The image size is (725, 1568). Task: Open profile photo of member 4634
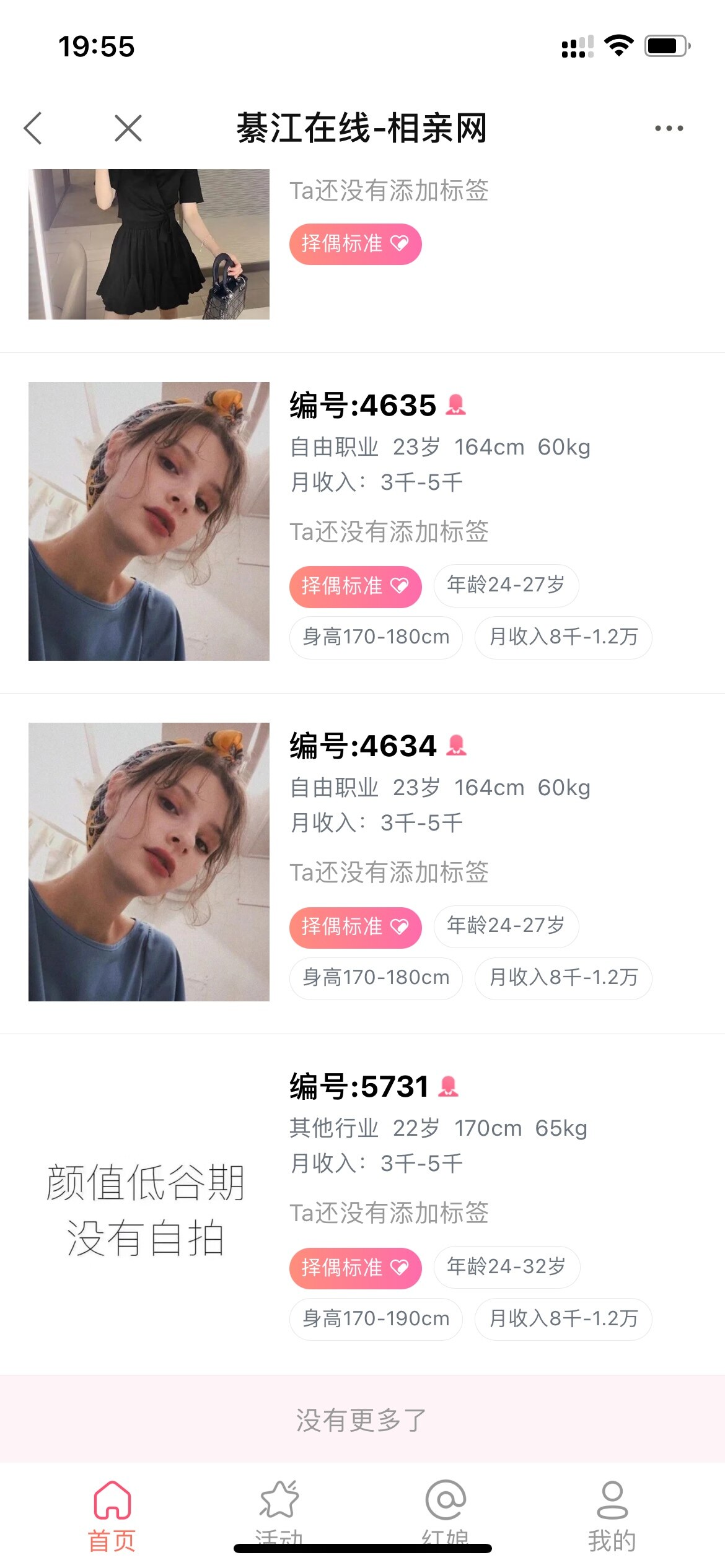coord(149,861)
